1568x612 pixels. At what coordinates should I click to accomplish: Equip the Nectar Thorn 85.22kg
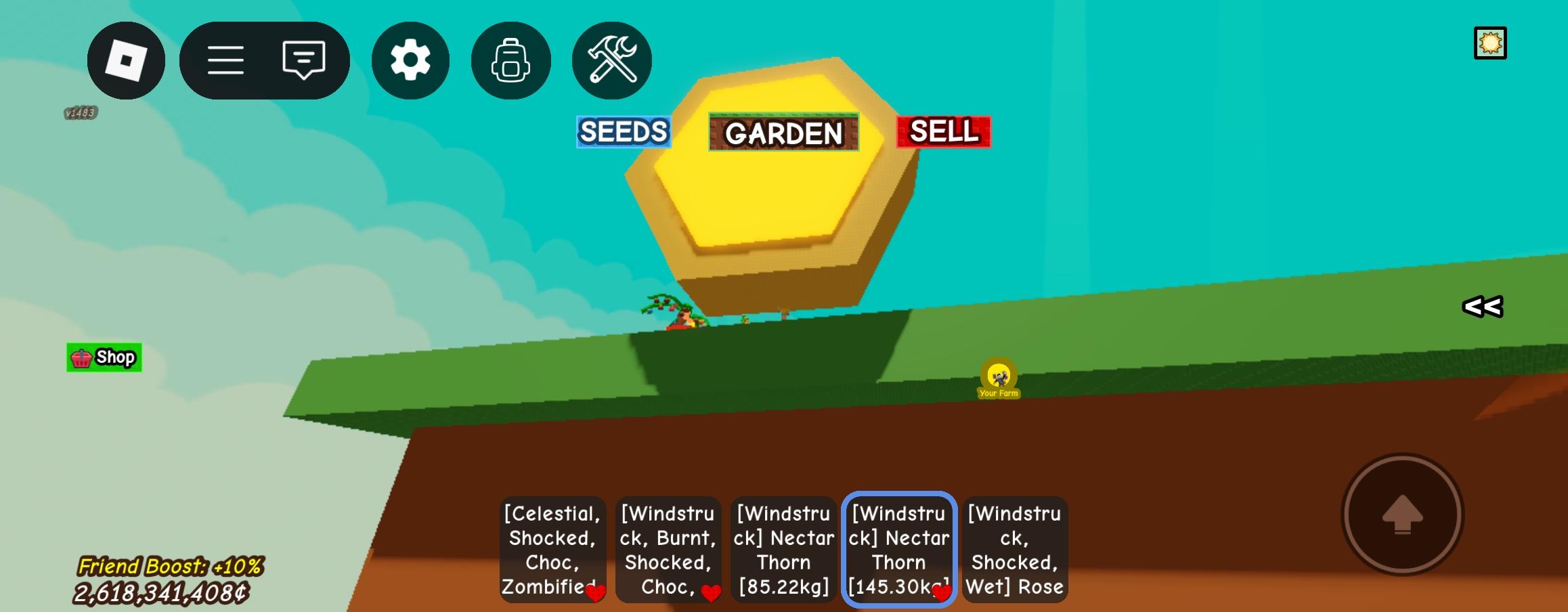coord(783,549)
